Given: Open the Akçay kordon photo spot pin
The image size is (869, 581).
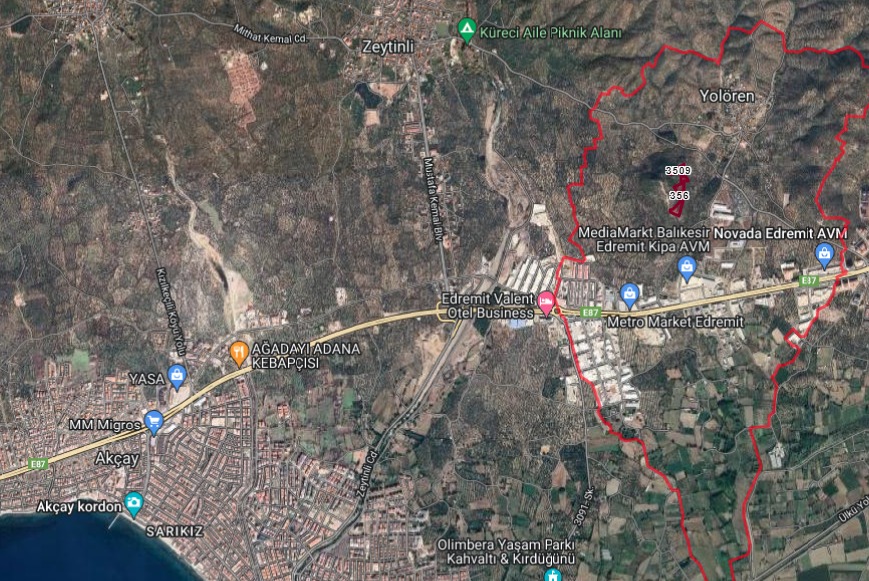Looking at the screenshot, I should point(133,503).
